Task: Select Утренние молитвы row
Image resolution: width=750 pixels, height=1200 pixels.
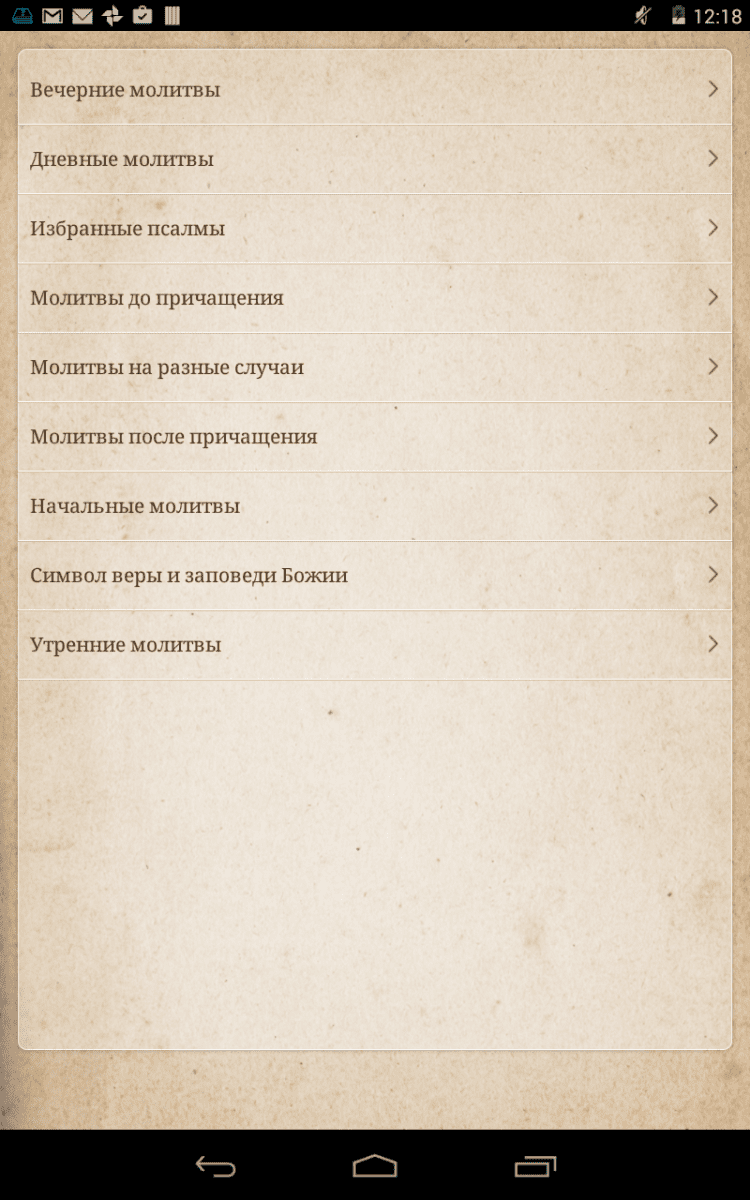Action: [x=374, y=645]
